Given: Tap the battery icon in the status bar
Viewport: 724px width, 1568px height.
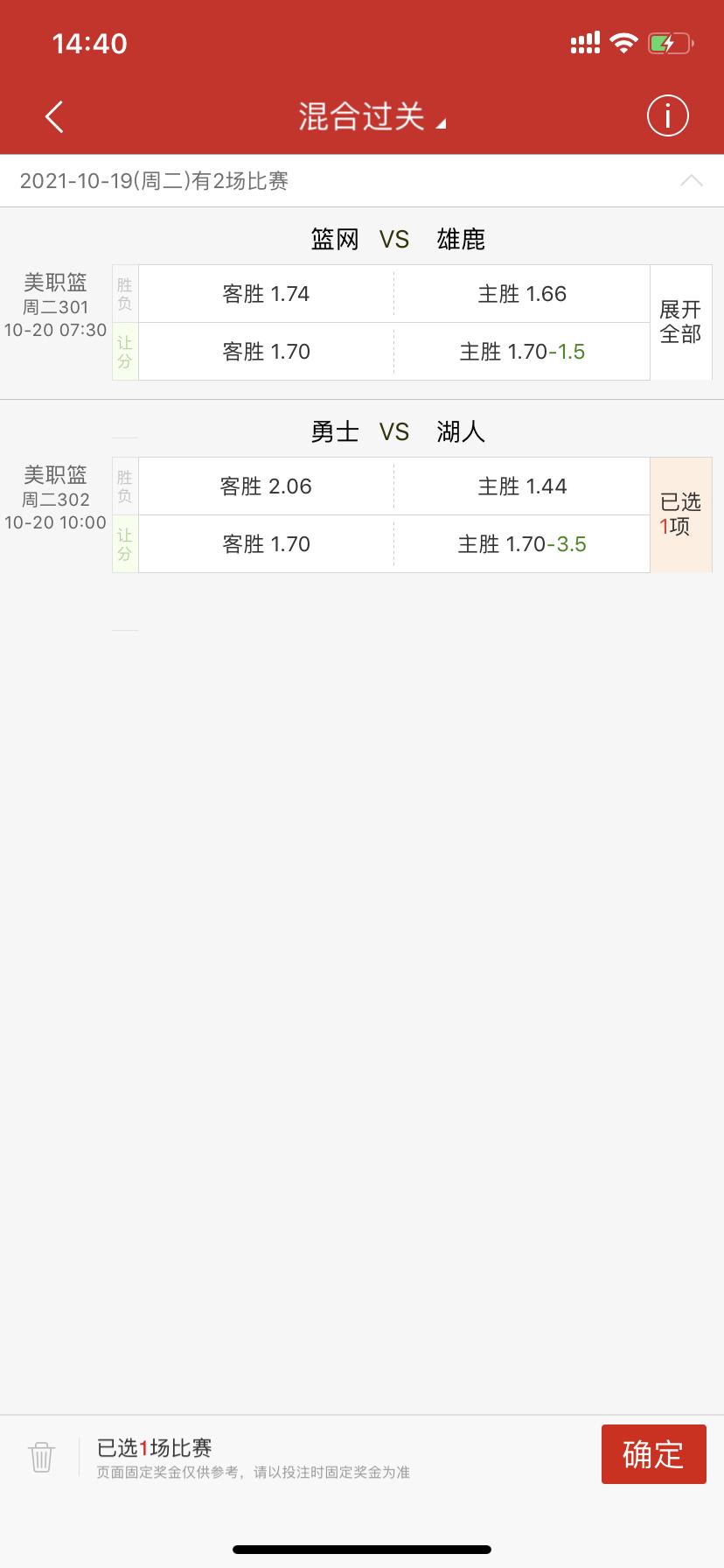Looking at the screenshot, I should [x=669, y=41].
